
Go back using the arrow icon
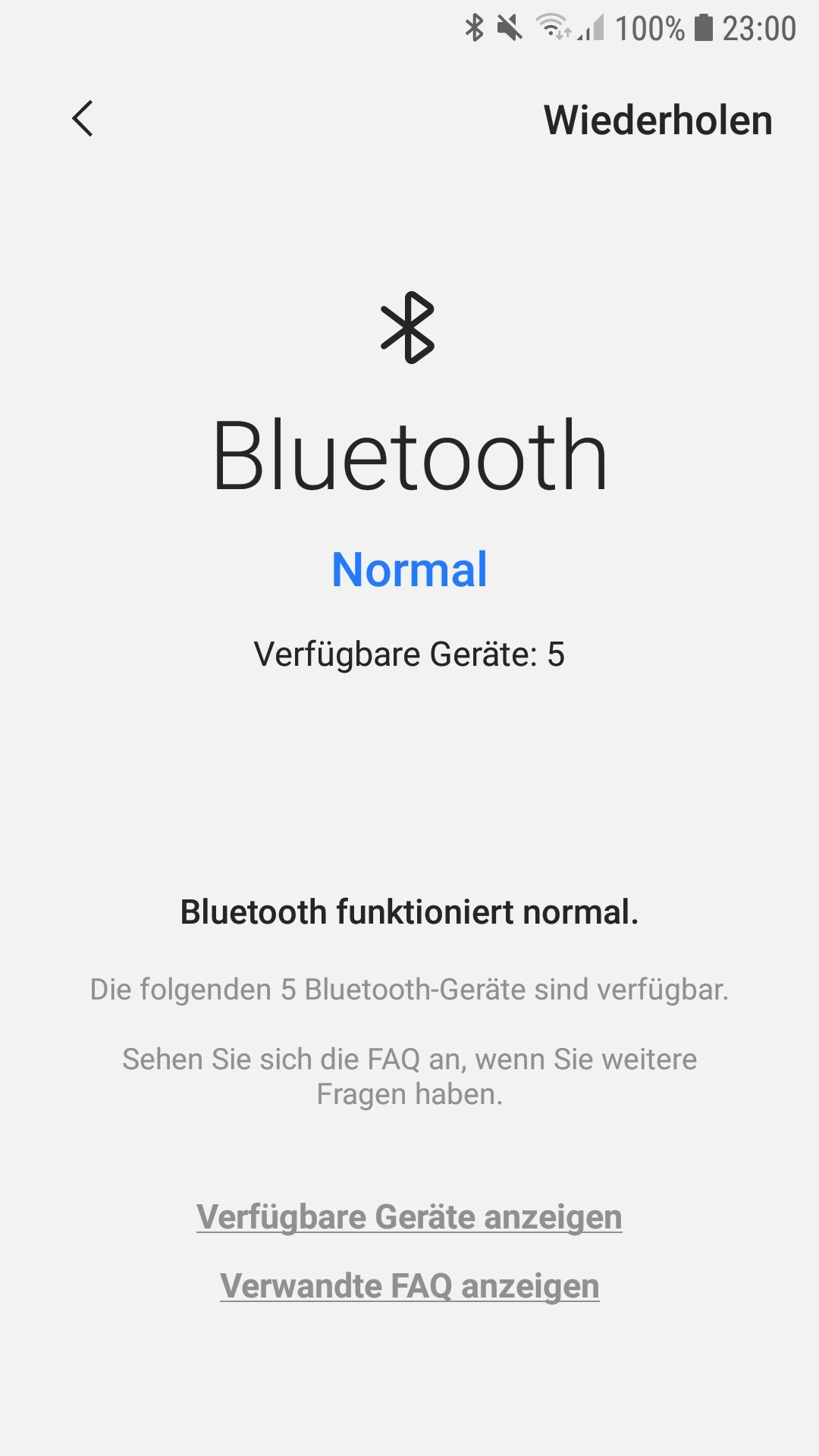point(83,119)
